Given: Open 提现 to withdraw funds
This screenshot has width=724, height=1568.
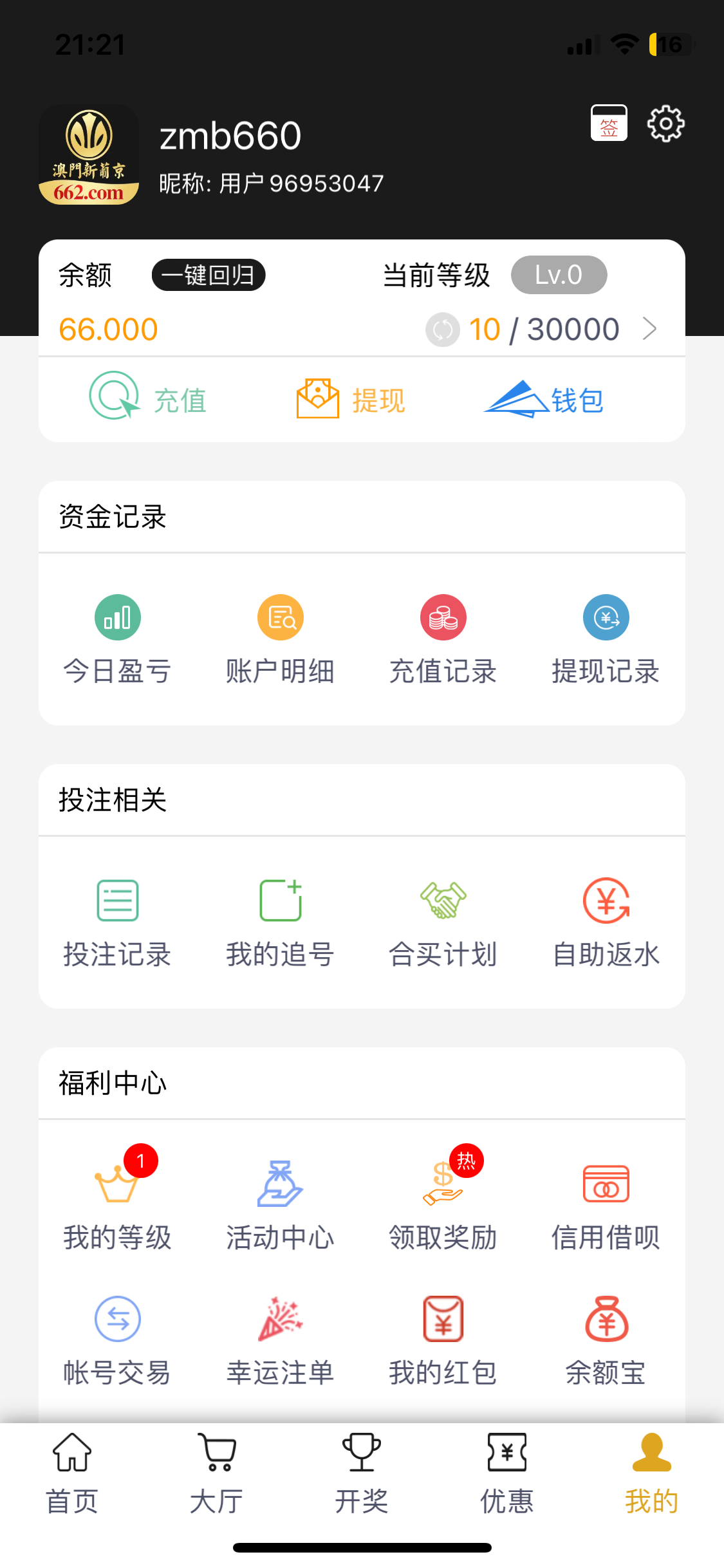Looking at the screenshot, I should [351, 399].
